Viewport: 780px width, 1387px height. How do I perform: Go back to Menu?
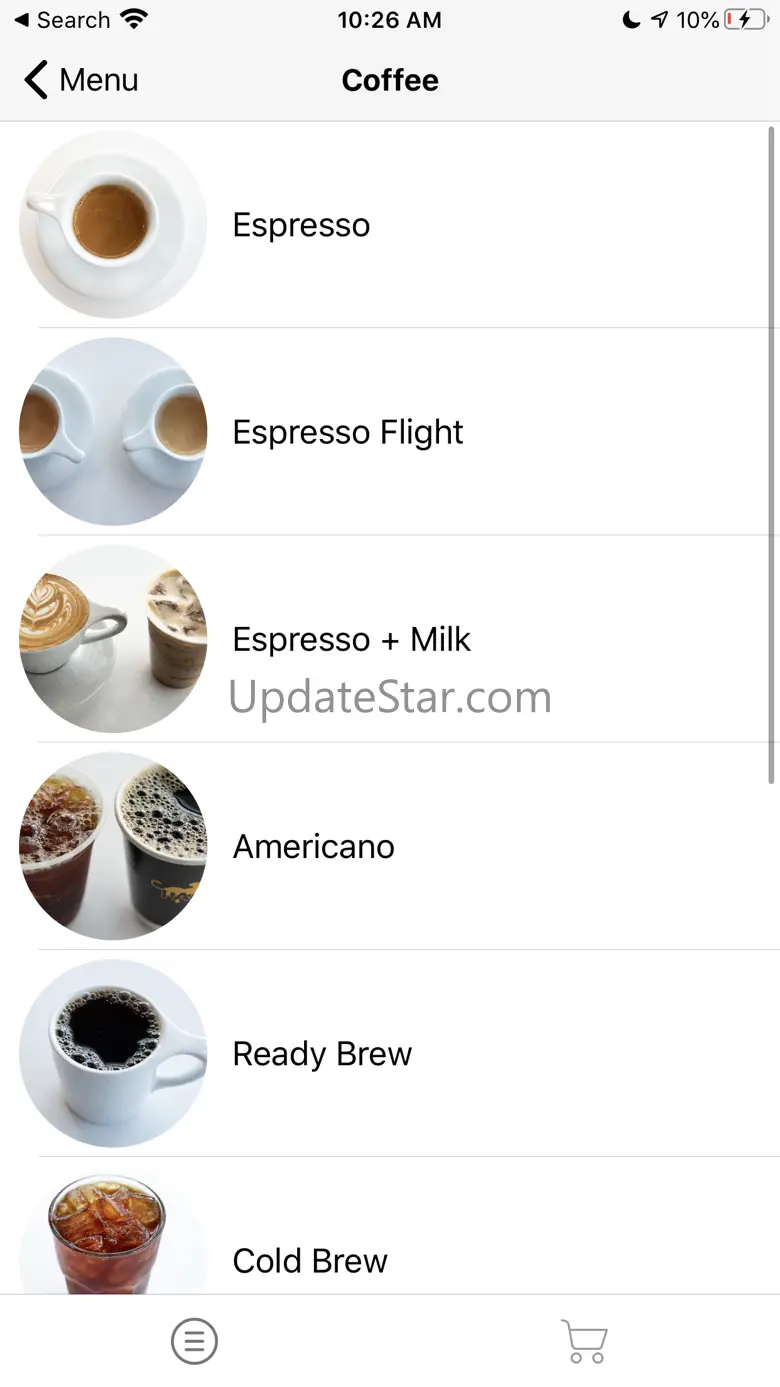point(80,80)
